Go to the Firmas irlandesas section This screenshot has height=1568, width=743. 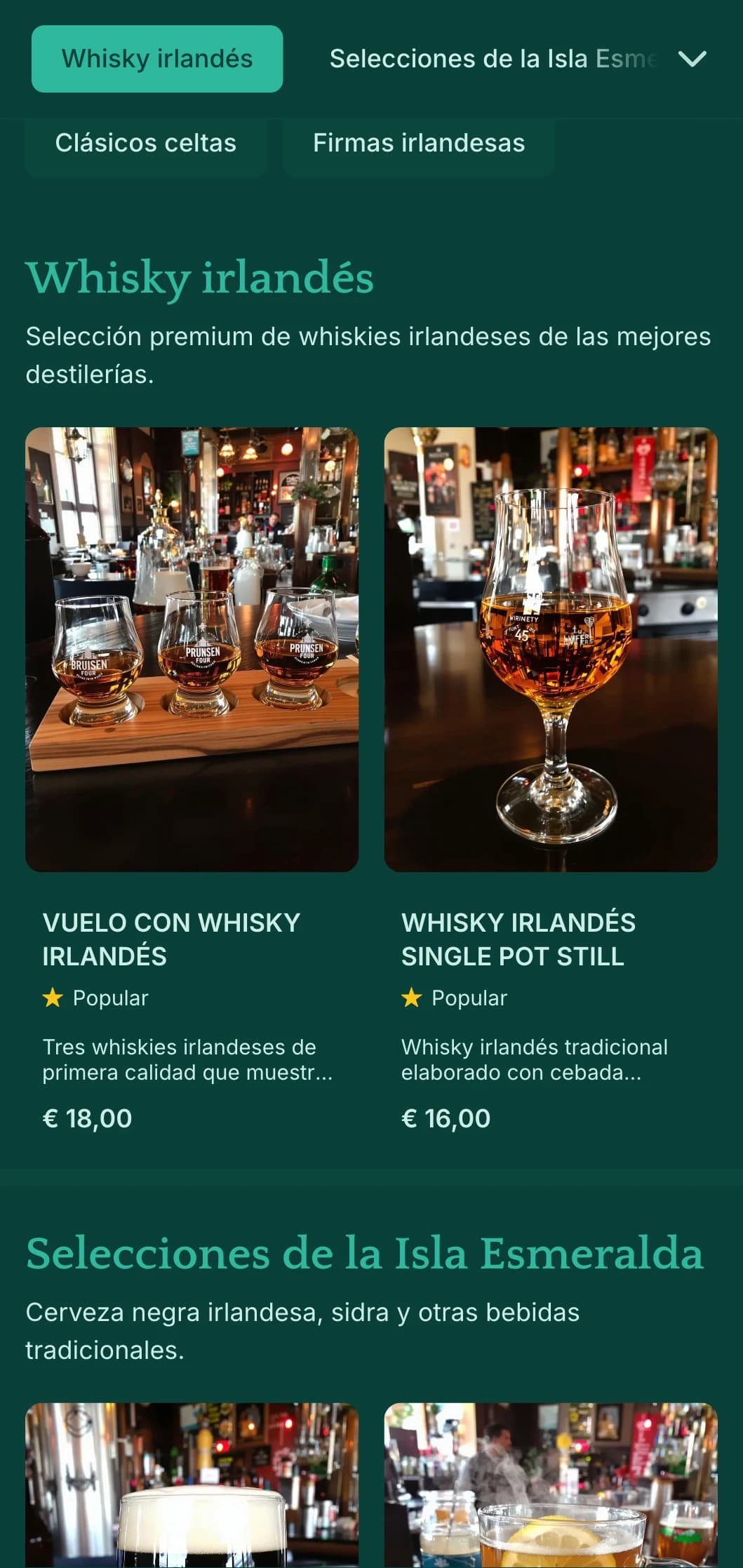419,144
